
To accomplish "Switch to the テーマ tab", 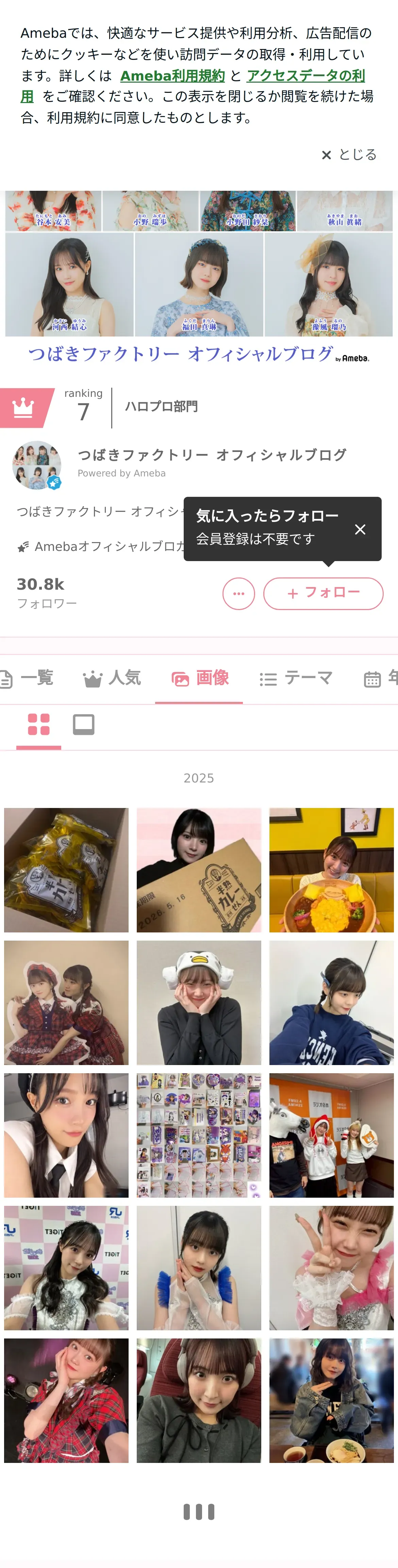I will [296, 678].
